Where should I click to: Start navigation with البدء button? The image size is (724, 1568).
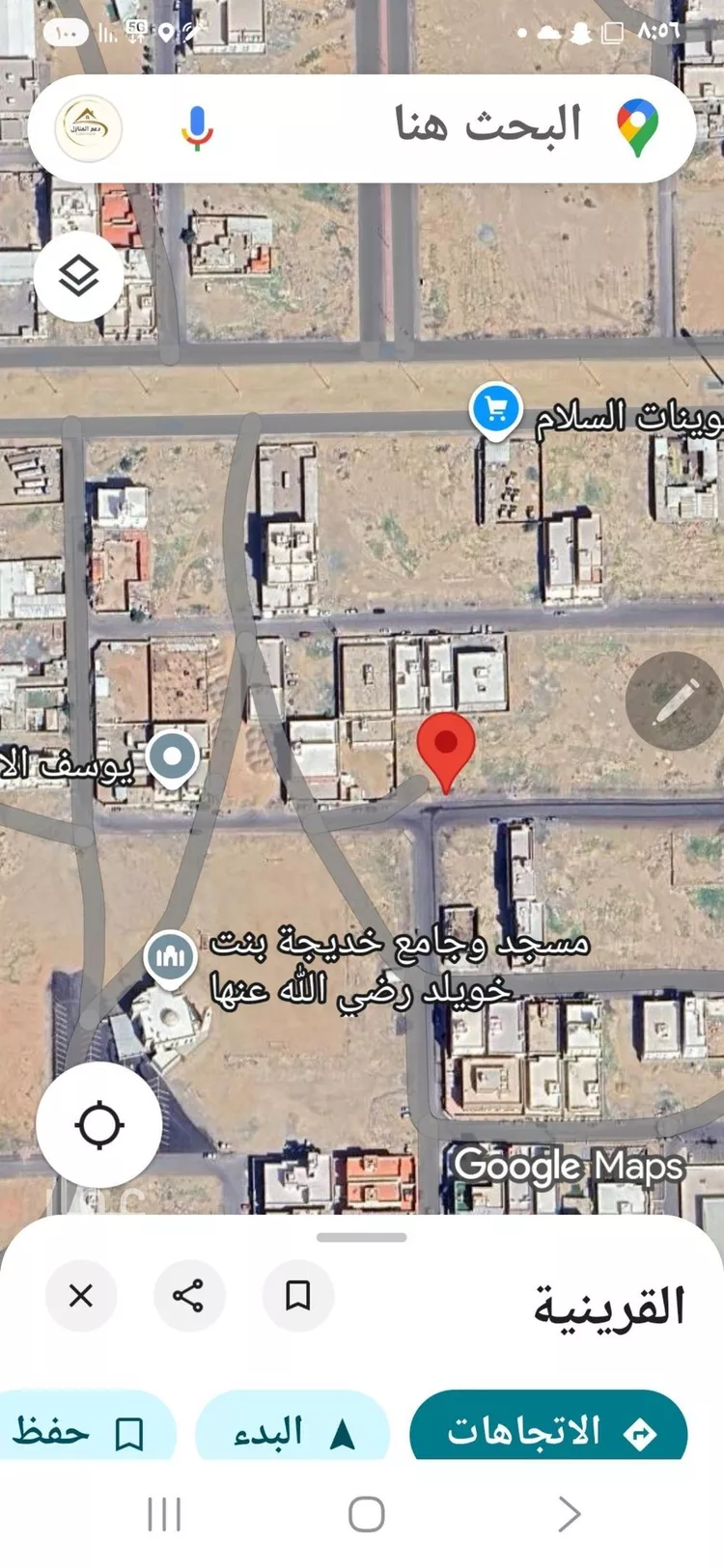[x=292, y=1432]
